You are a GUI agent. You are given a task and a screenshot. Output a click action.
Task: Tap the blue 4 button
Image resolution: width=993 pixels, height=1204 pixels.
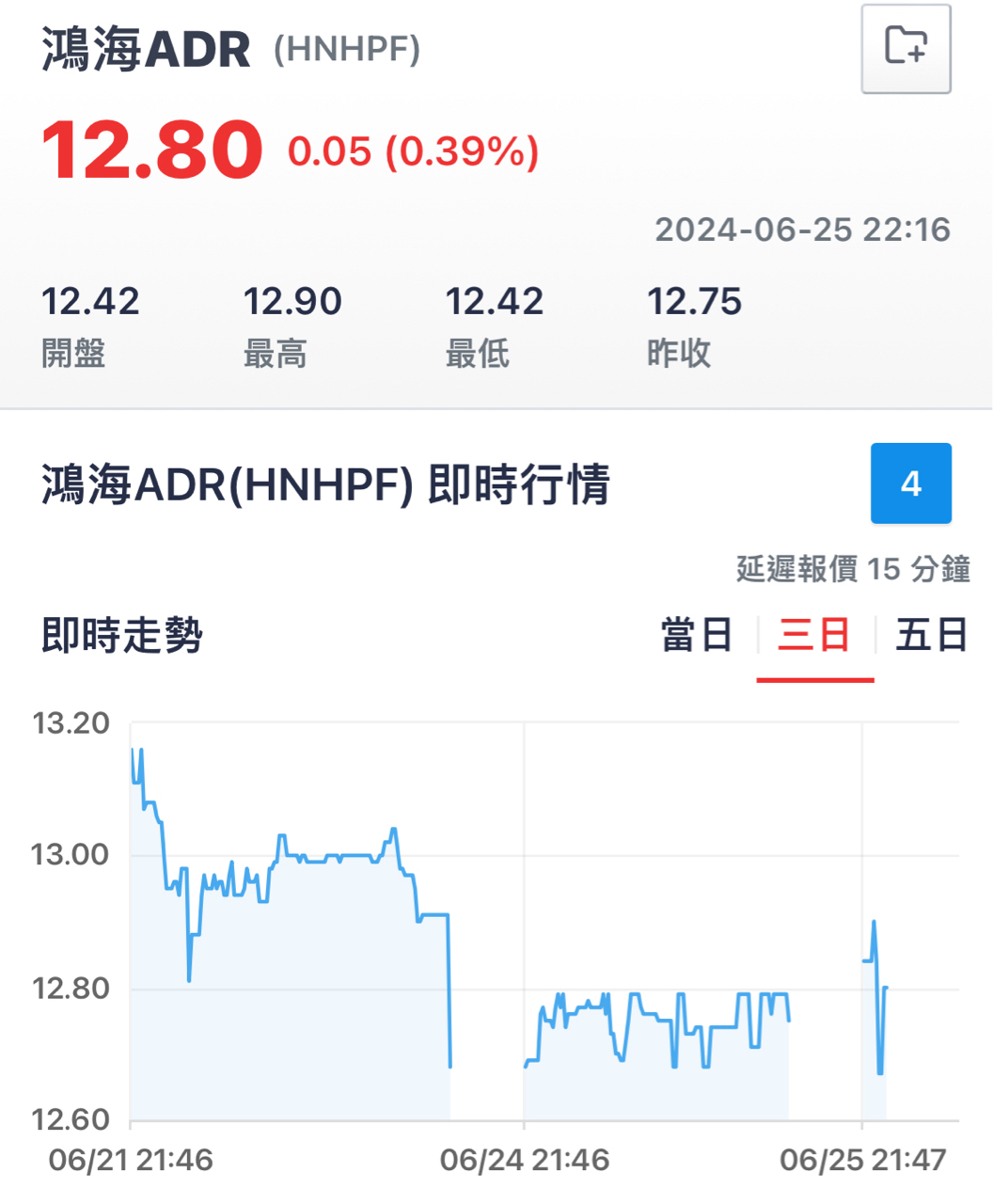[910, 483]
